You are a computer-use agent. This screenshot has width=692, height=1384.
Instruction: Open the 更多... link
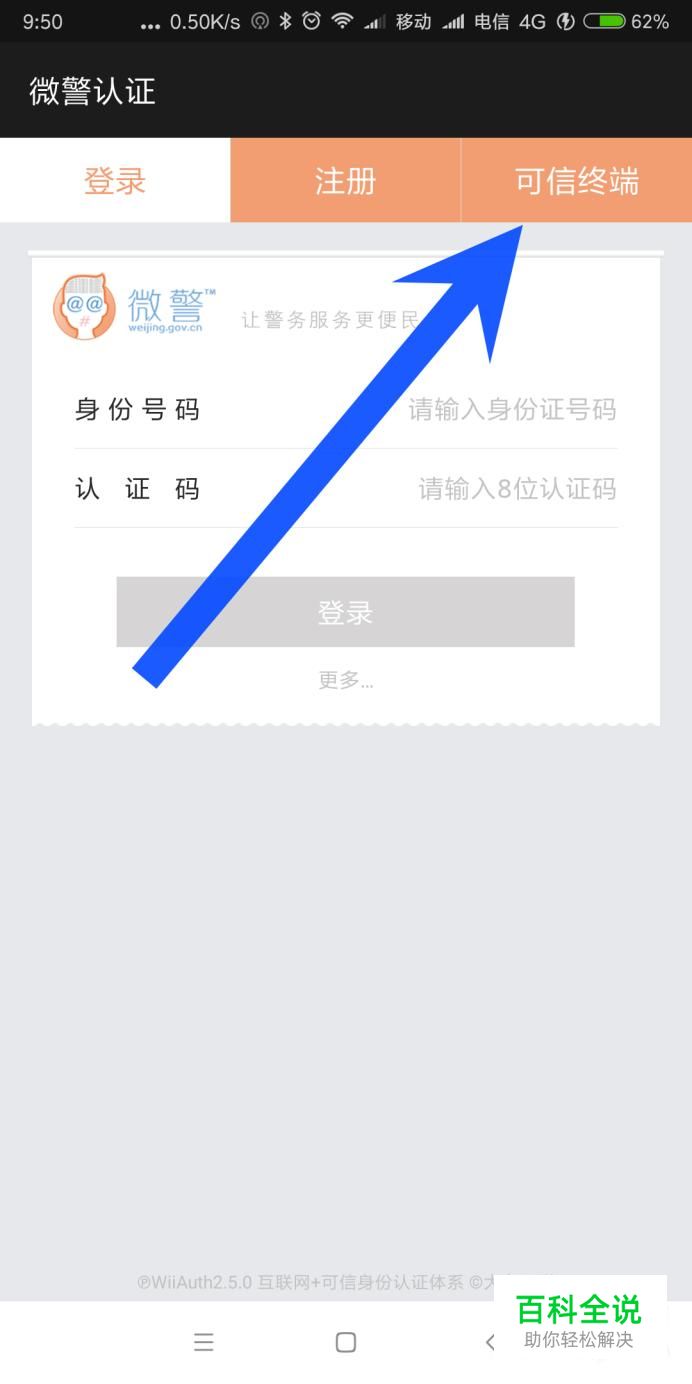(346, 680)
